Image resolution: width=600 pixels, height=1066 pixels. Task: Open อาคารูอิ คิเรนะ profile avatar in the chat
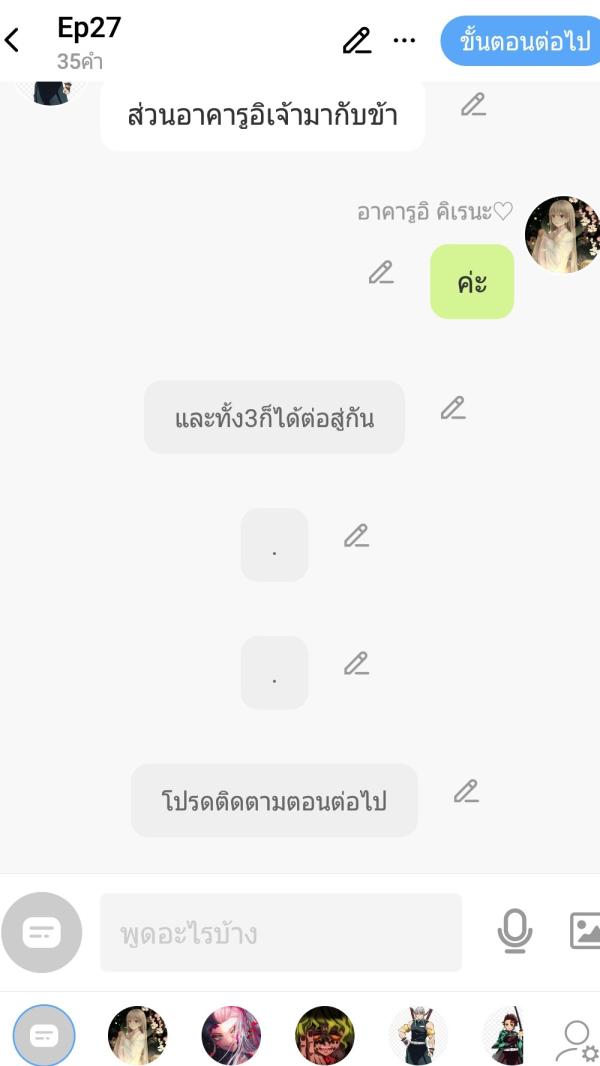563,234
